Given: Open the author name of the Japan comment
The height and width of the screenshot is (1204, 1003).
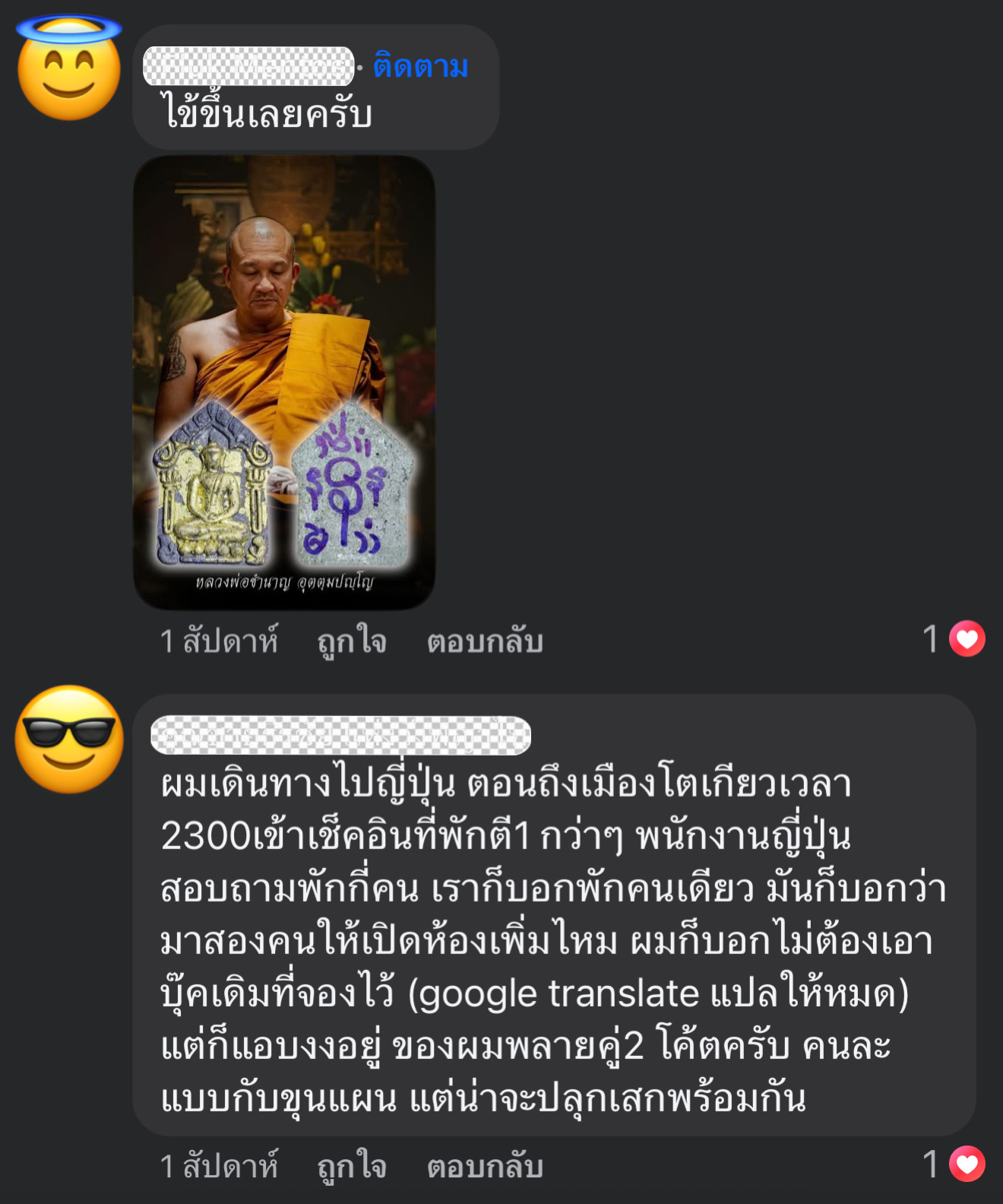Looking at the screenshot, I should coord(340,735).
